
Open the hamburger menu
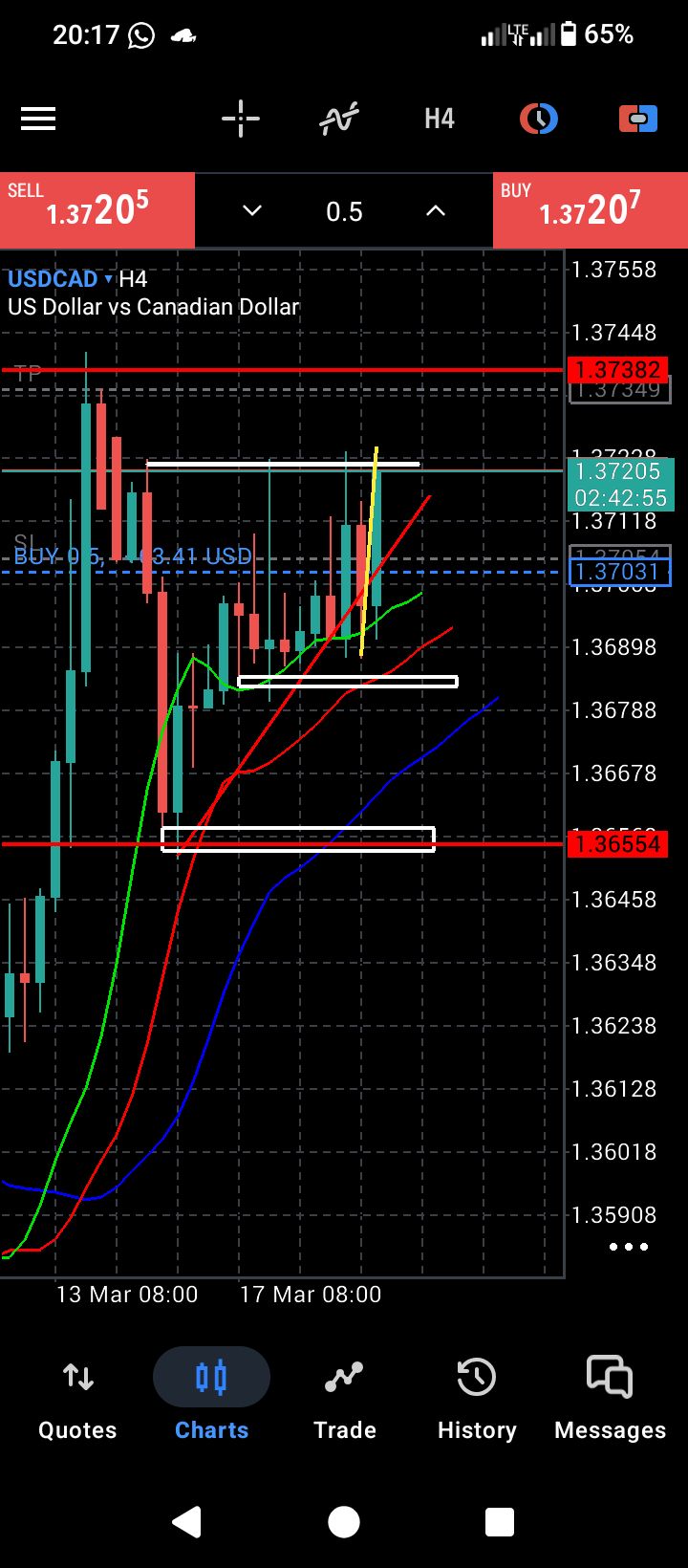point(38,120)
